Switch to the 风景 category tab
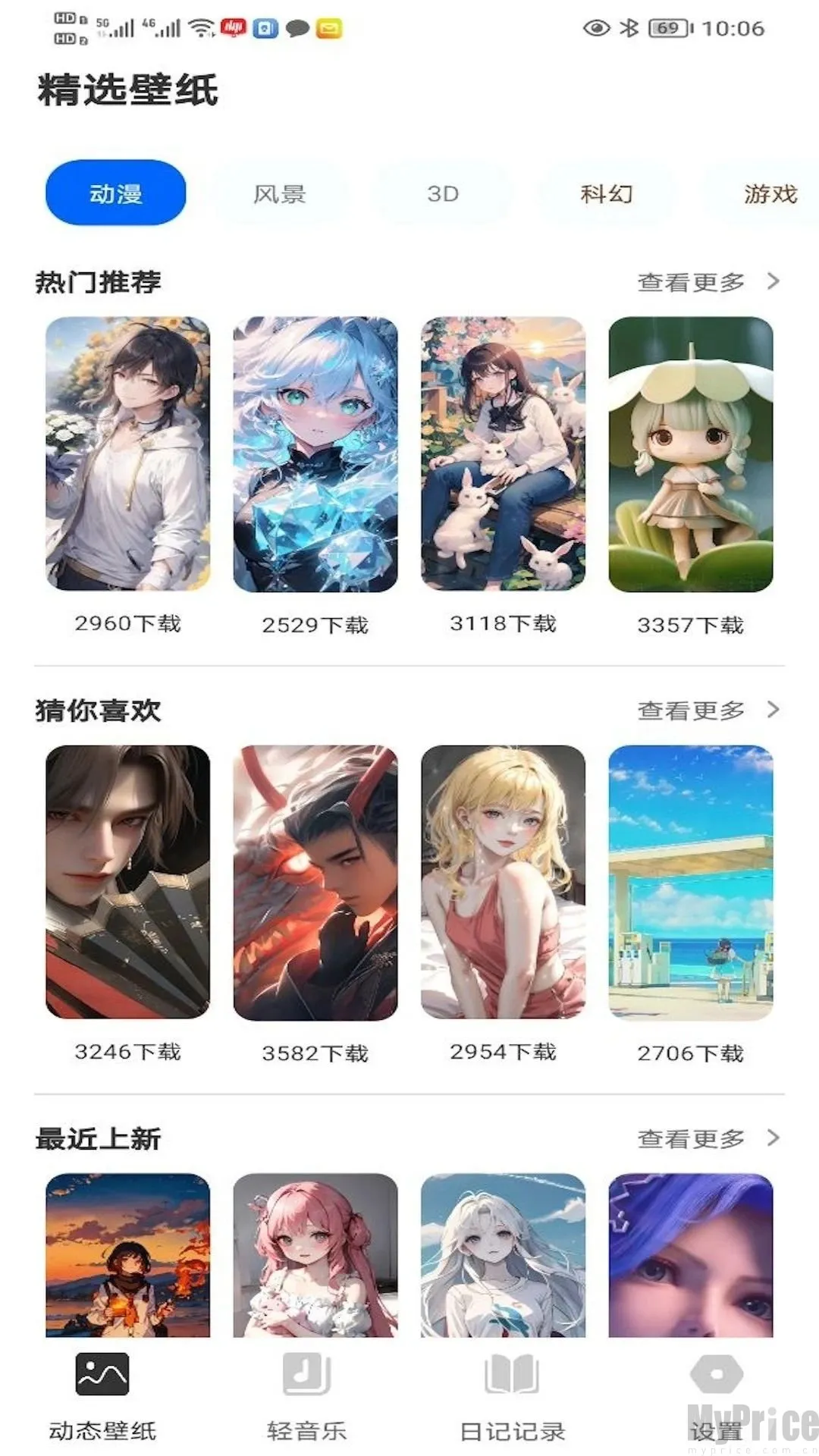The width and height of the screenshot is (819, 1456). tap(280, 194)
